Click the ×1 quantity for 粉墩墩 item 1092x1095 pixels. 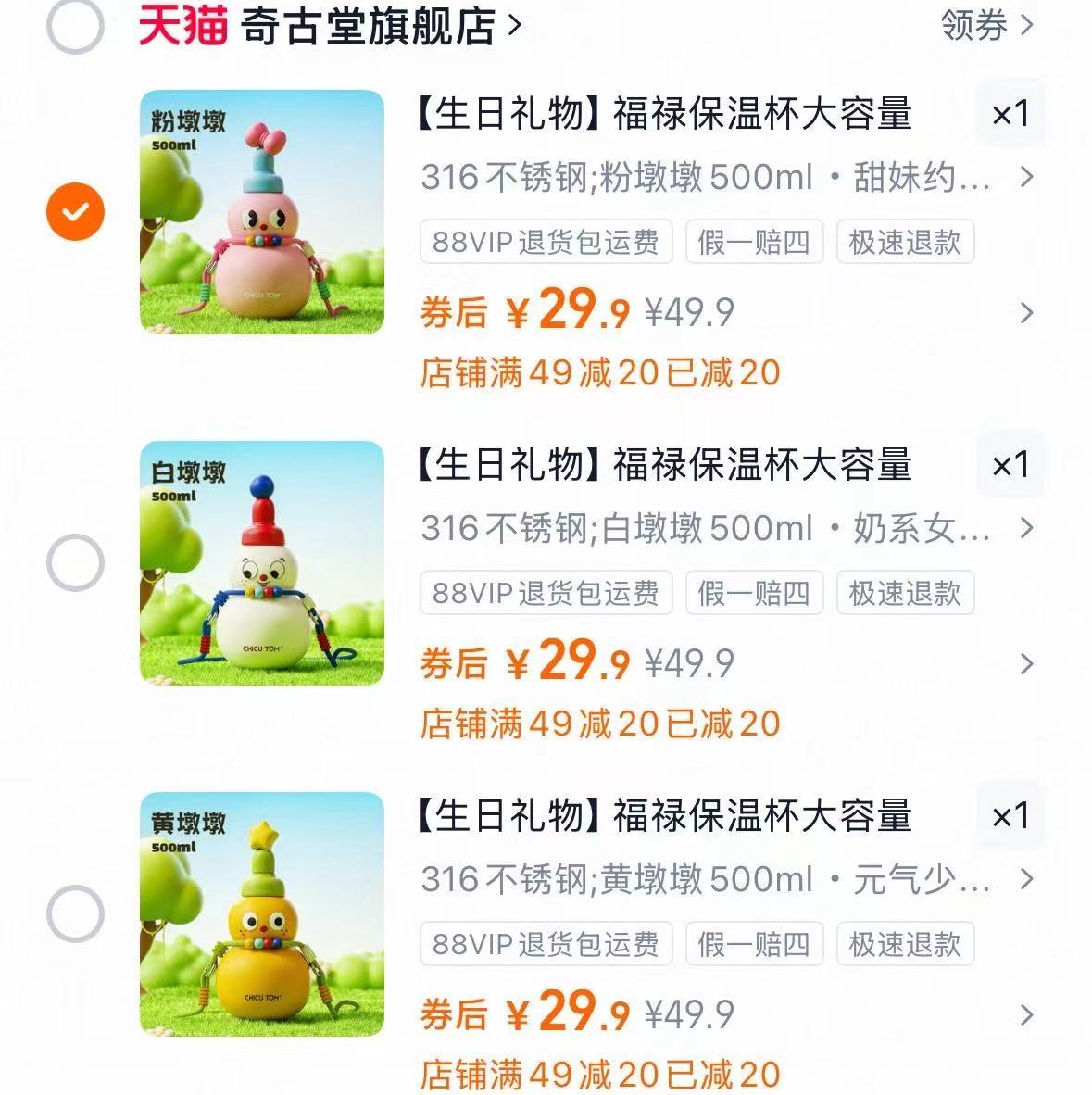(1010, 113)
